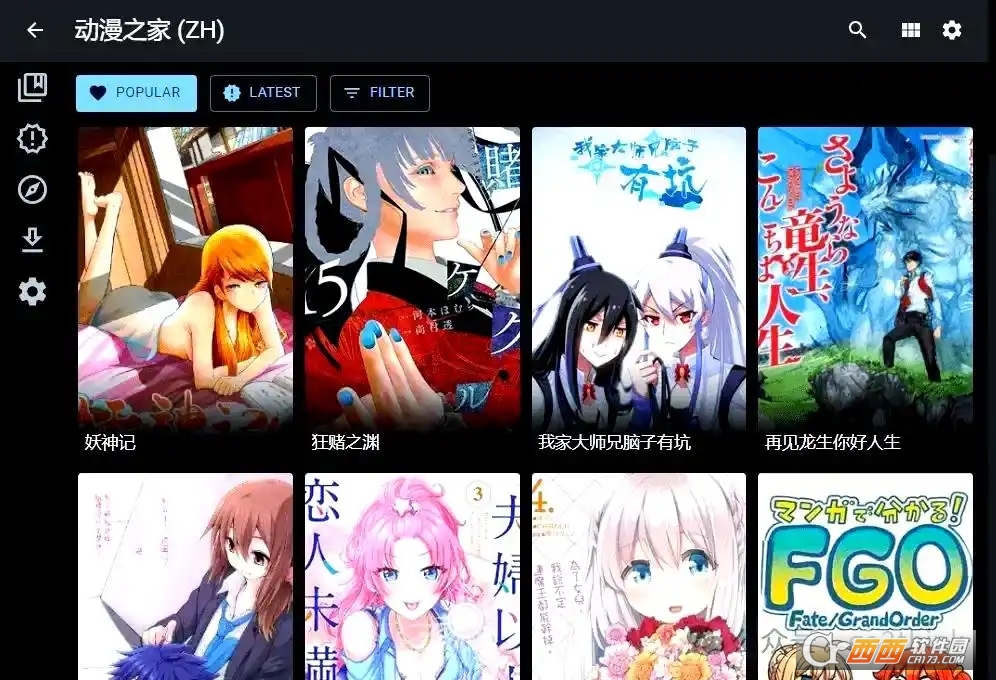Open the Library in the sidebar
The height and width of the screenshot is (680, 996).
point(33,87)
